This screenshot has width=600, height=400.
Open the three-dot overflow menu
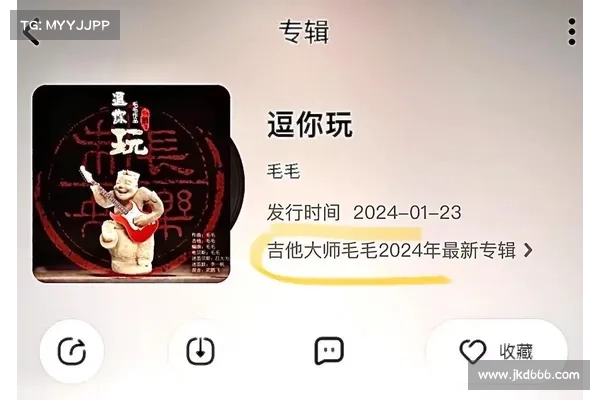(x=572, y=31)
